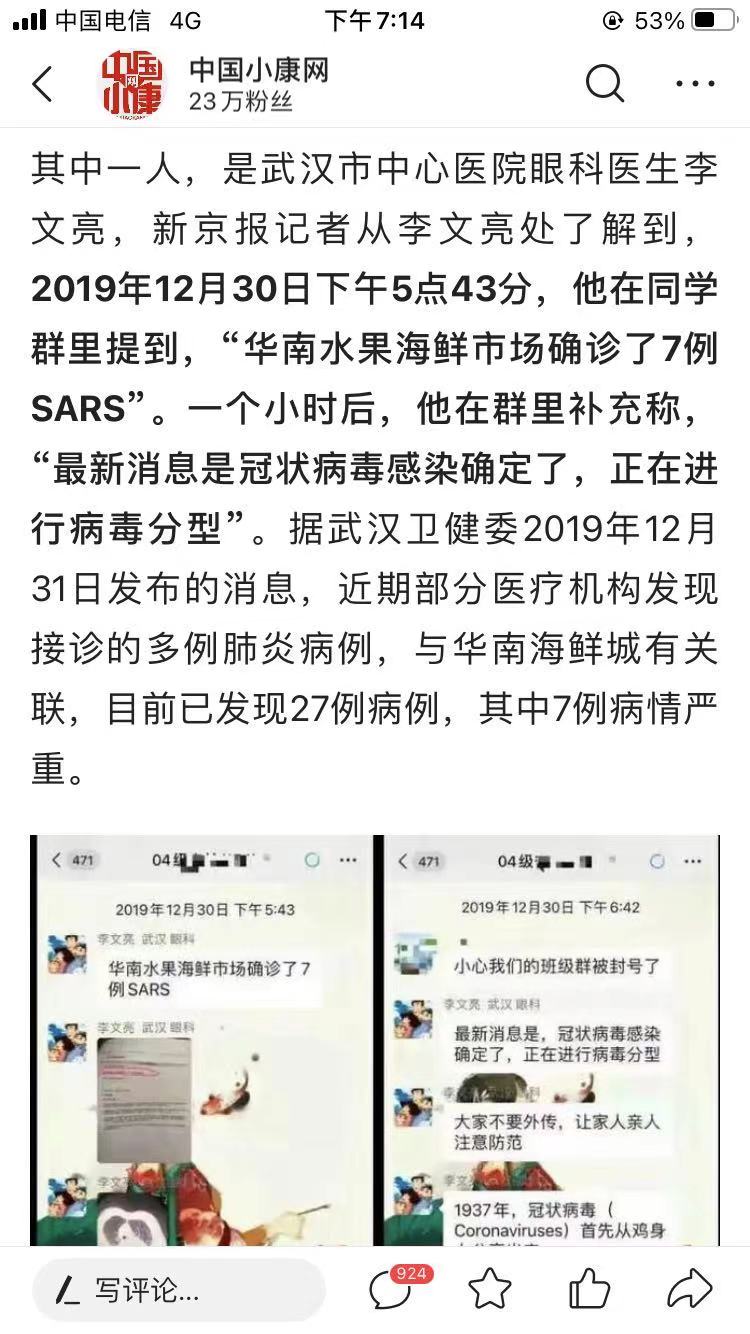The height and width of the screenshot is (1334, 750).
Task: Enlarge the chat screenshot dated 下午6:42
Action: pos(552,1040)
